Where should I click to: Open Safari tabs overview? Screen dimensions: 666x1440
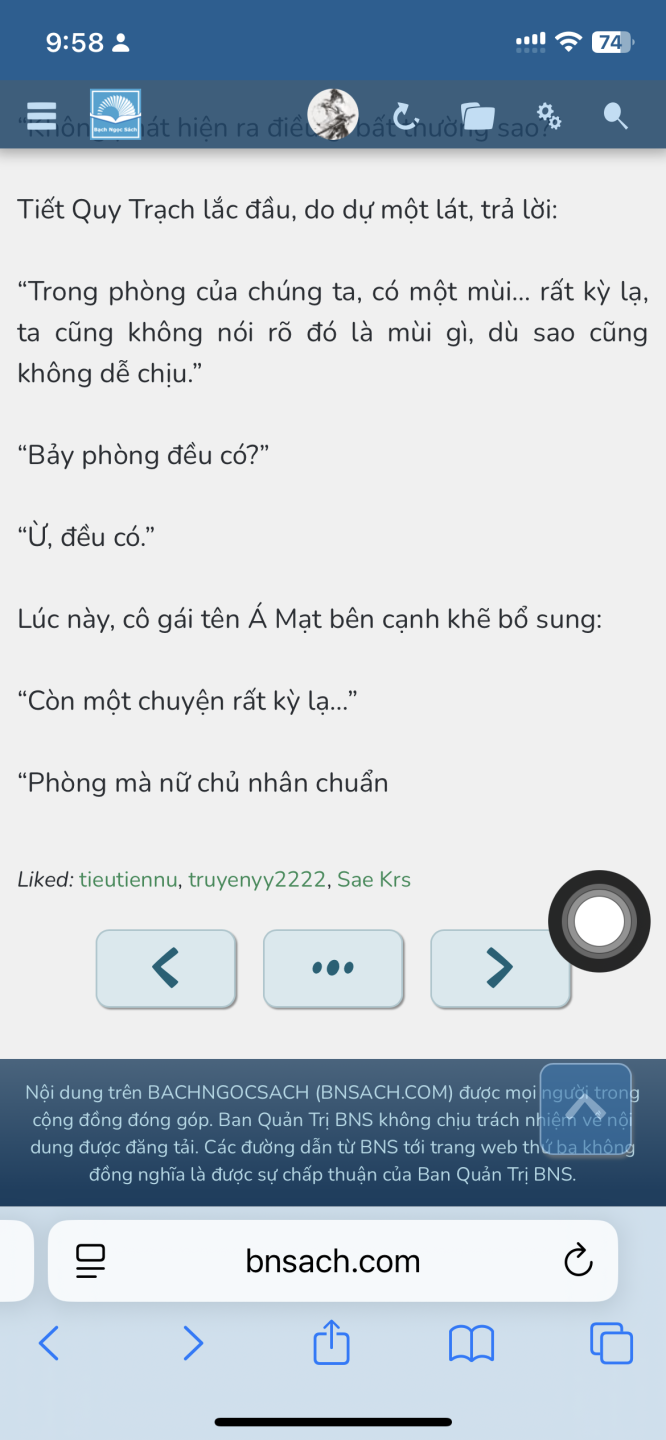click(x=611, y=1343)
